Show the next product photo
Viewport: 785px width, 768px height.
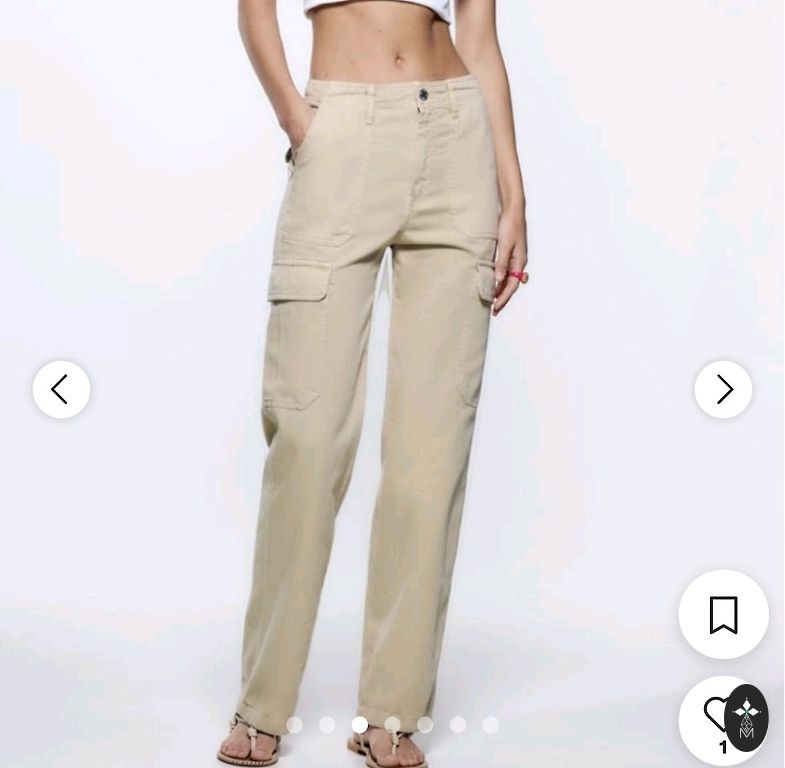pyautogui.click(x=723, y=390)
